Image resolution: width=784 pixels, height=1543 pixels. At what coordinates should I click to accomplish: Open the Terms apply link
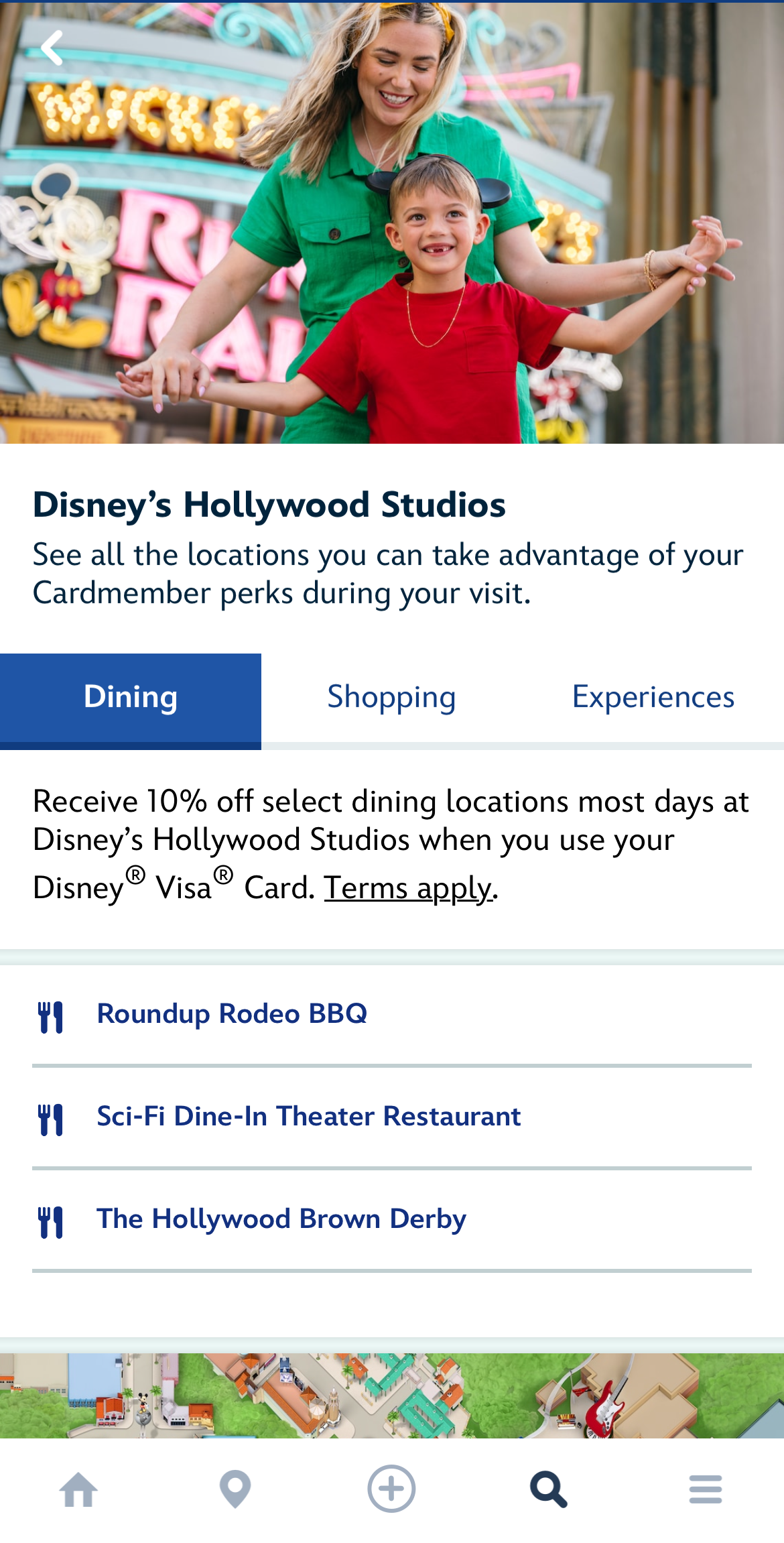click(x=409, y=888)
